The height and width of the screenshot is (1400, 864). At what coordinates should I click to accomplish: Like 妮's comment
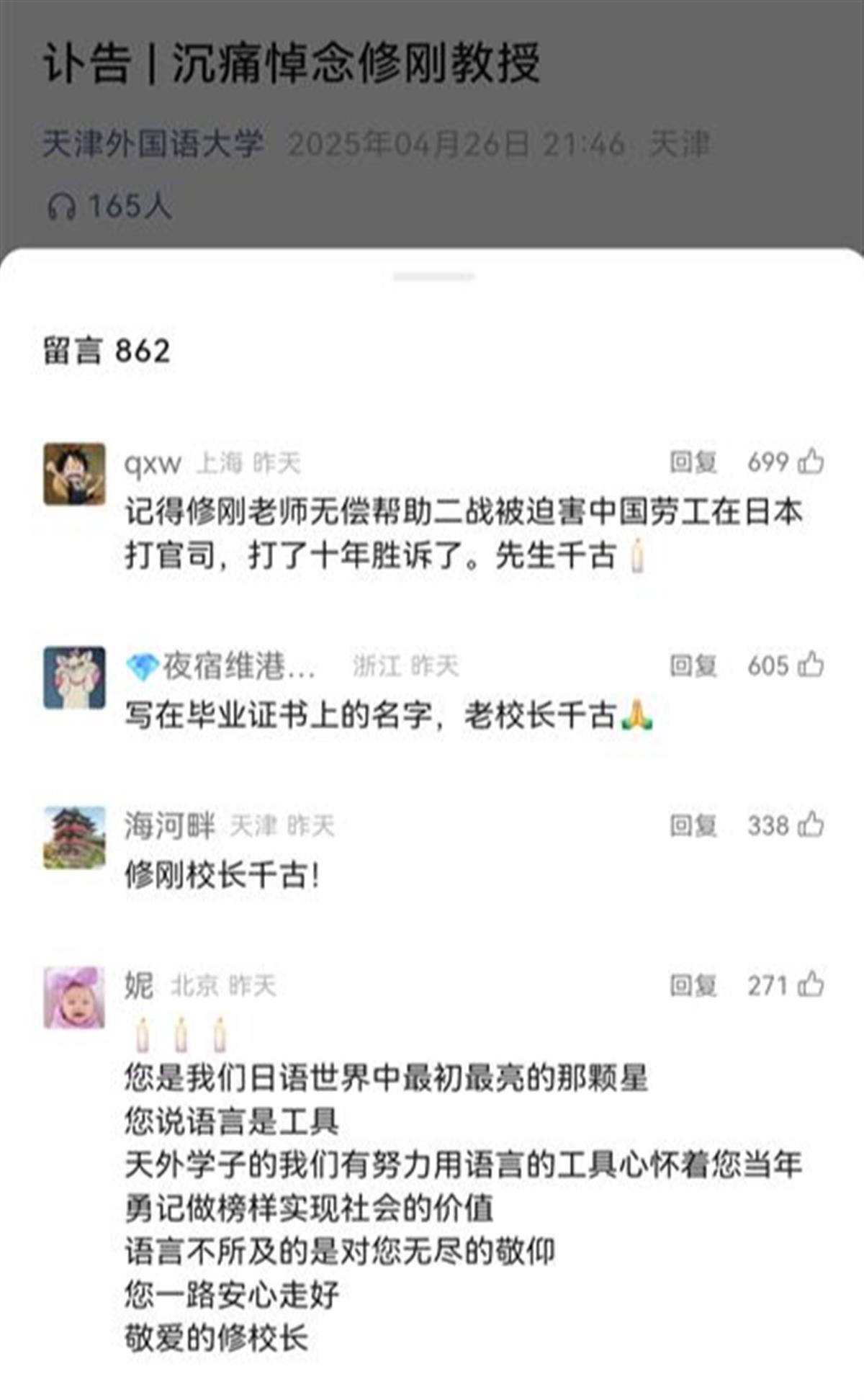coord(811,984)
